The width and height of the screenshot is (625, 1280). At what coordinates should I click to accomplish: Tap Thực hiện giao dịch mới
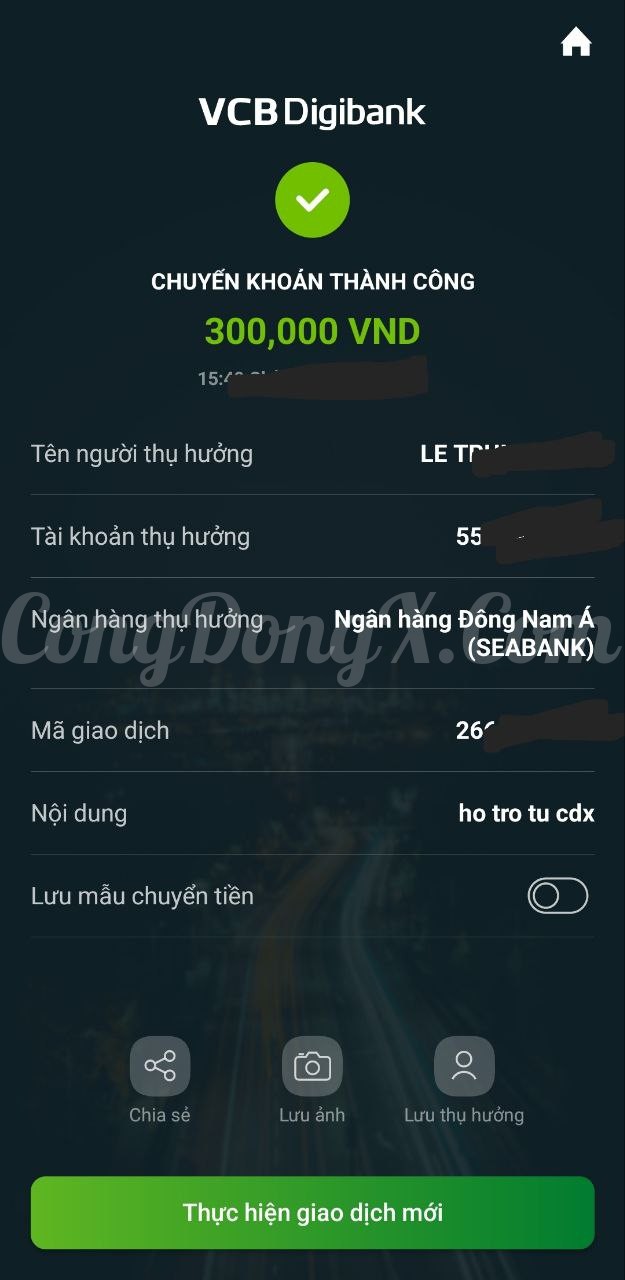pyautogui.click(x=312, y=1213)
